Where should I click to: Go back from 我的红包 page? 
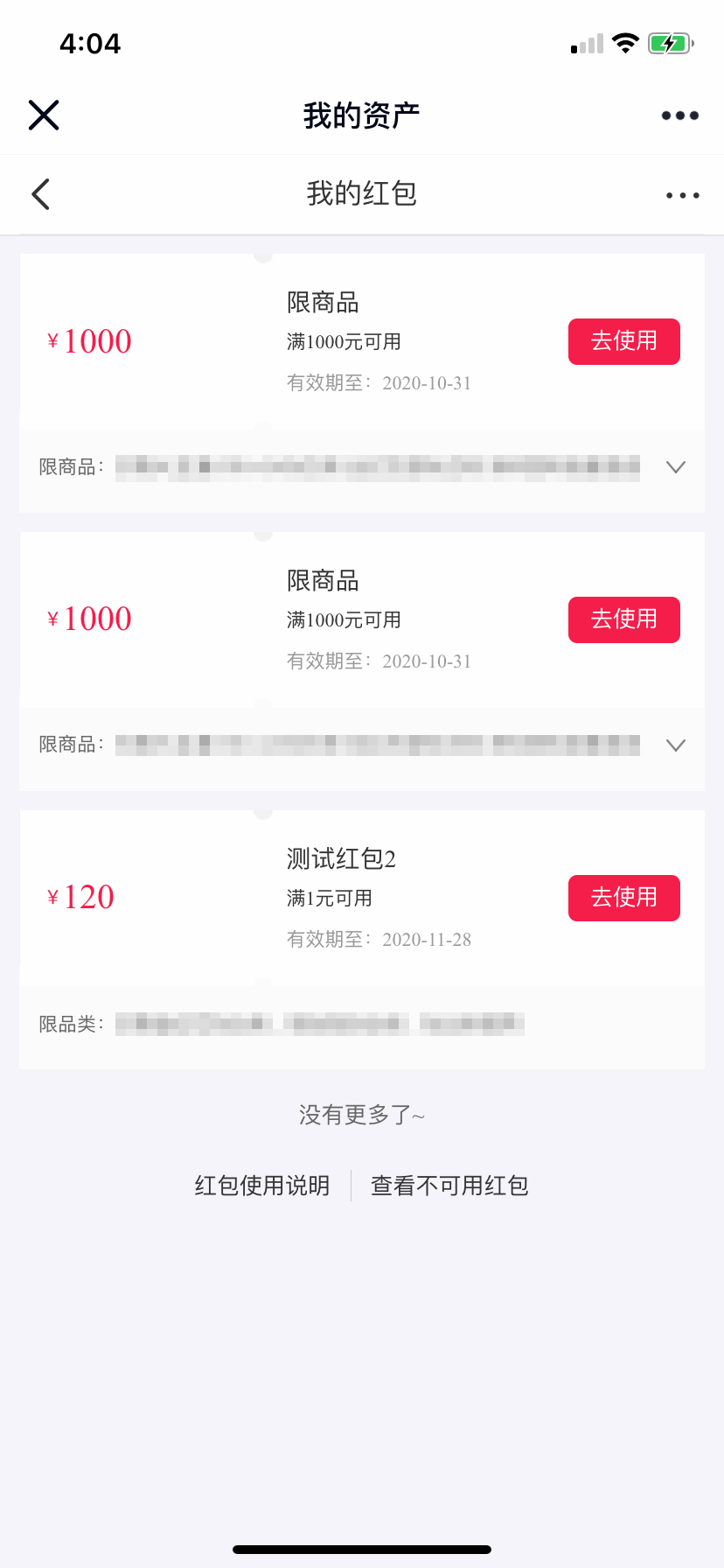pos(40,194)
